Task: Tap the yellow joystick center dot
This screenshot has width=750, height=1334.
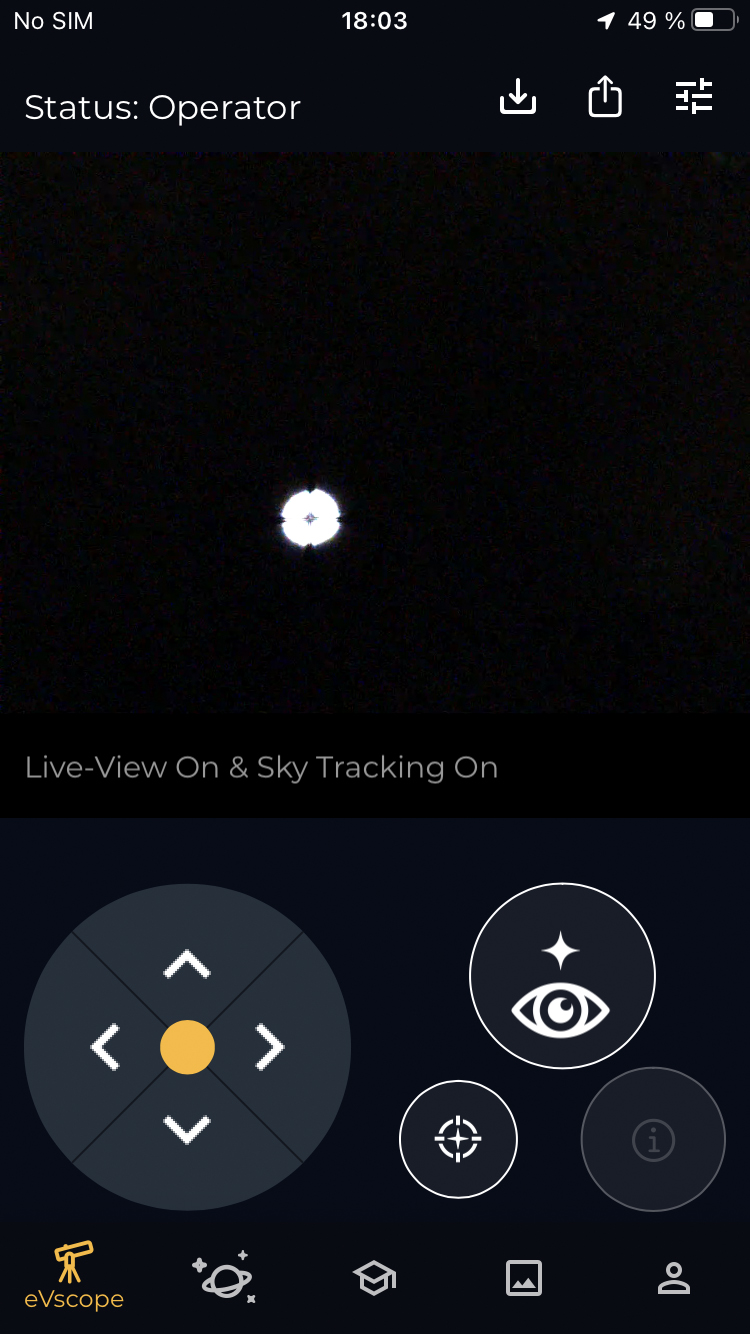Action: 187,1047
